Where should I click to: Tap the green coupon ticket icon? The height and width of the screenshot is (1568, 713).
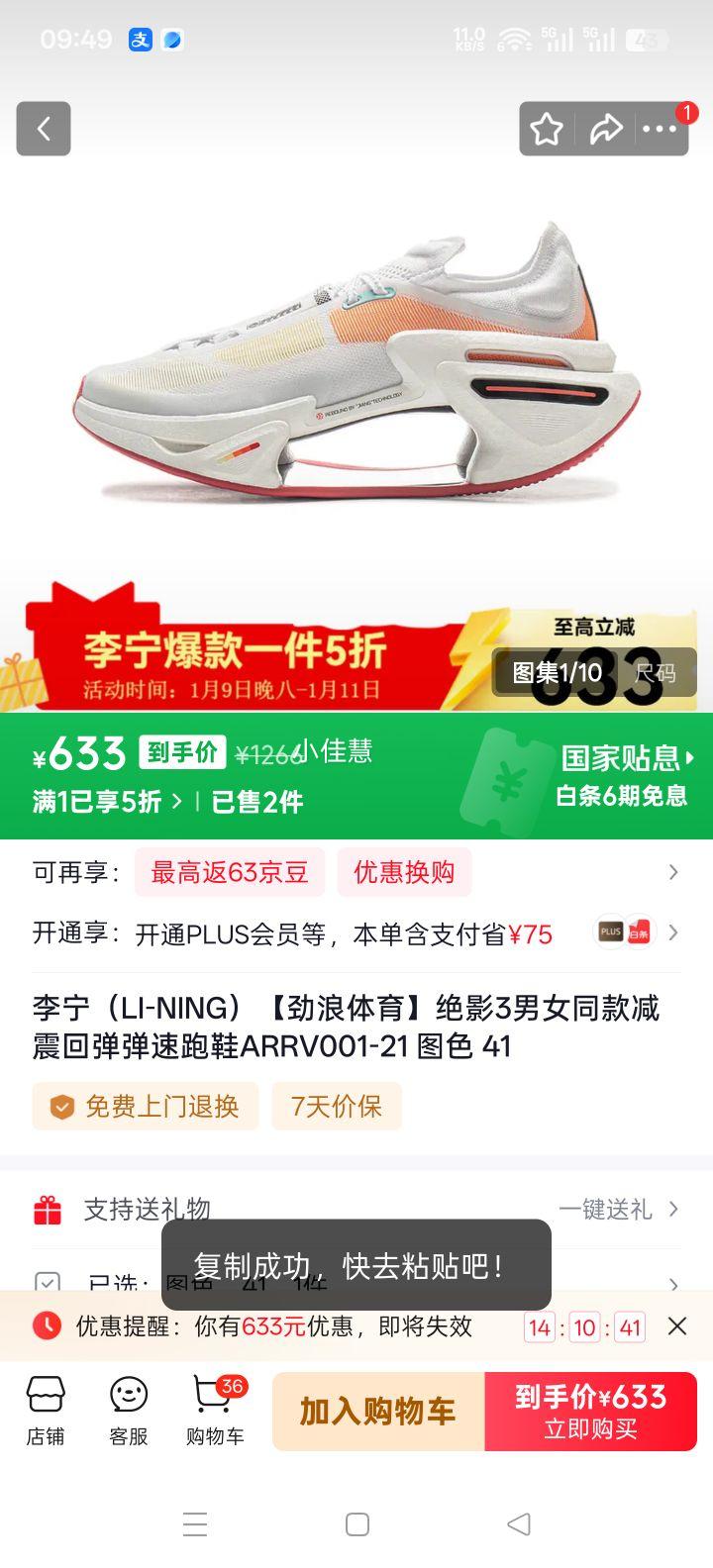click(507, 778)
